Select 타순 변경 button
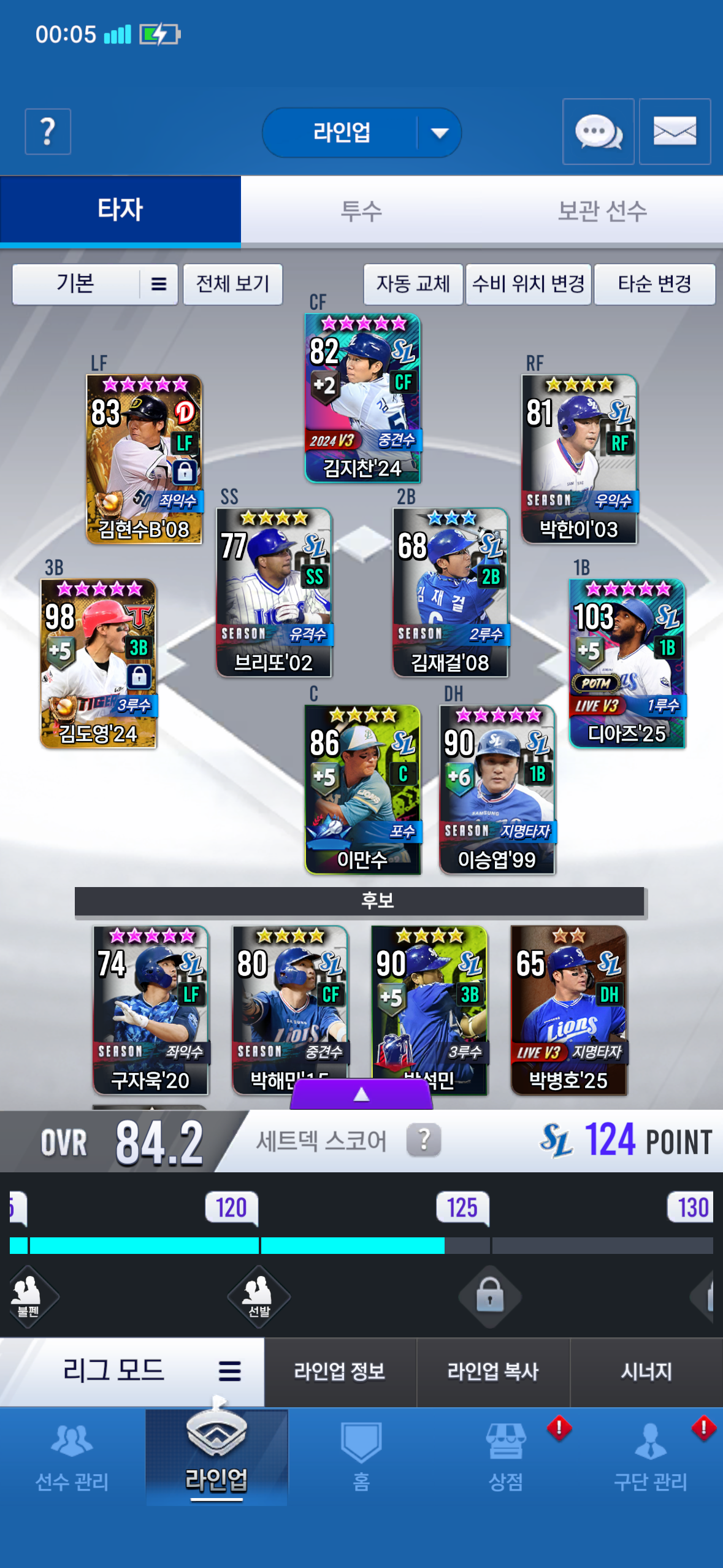The width and height of the screenshot is (723, 1568). tap(654, 284)
